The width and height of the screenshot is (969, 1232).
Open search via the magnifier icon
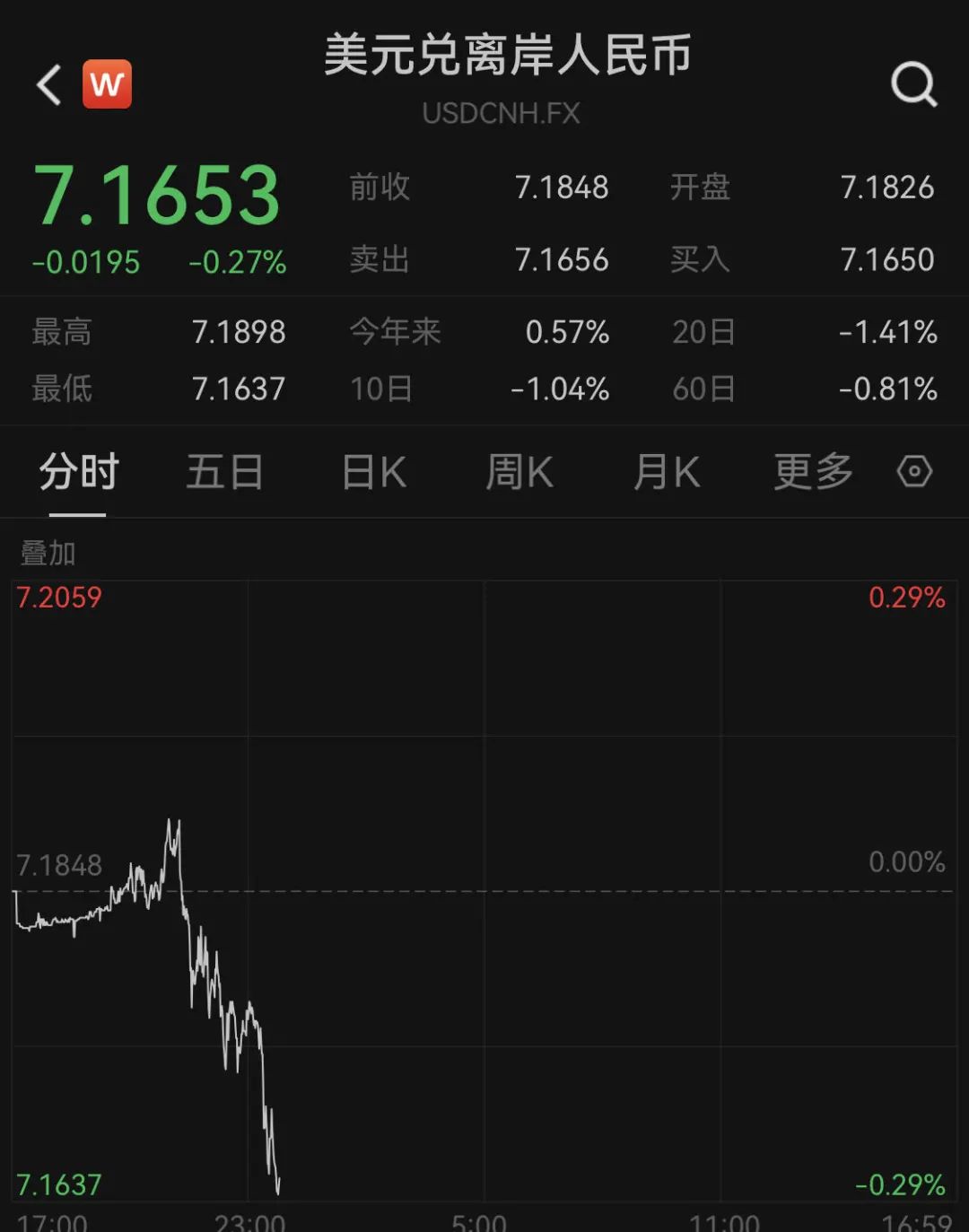[x=913, y=85]
